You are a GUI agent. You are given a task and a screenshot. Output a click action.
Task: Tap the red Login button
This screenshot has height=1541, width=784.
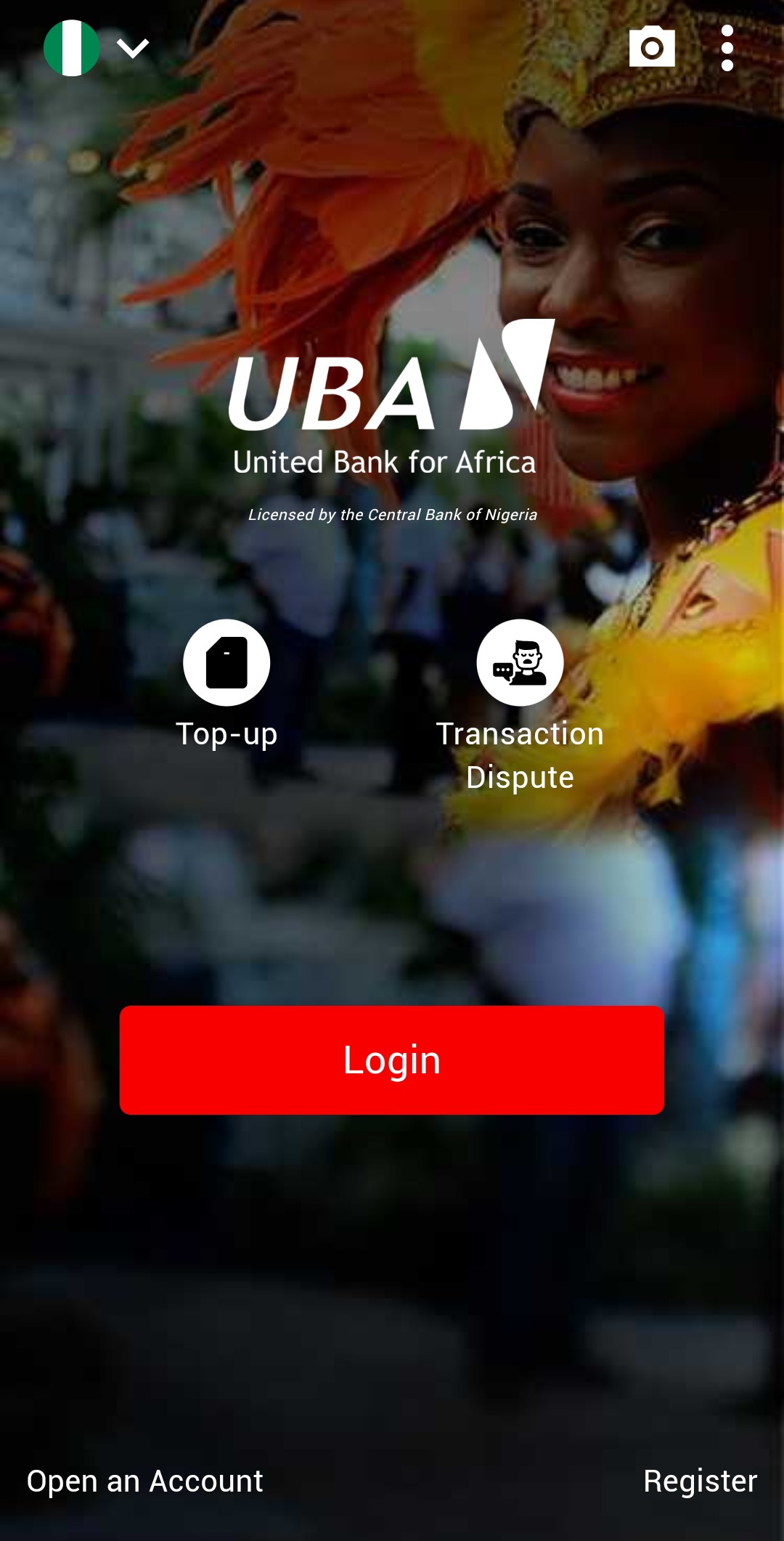coord(392,1060)
